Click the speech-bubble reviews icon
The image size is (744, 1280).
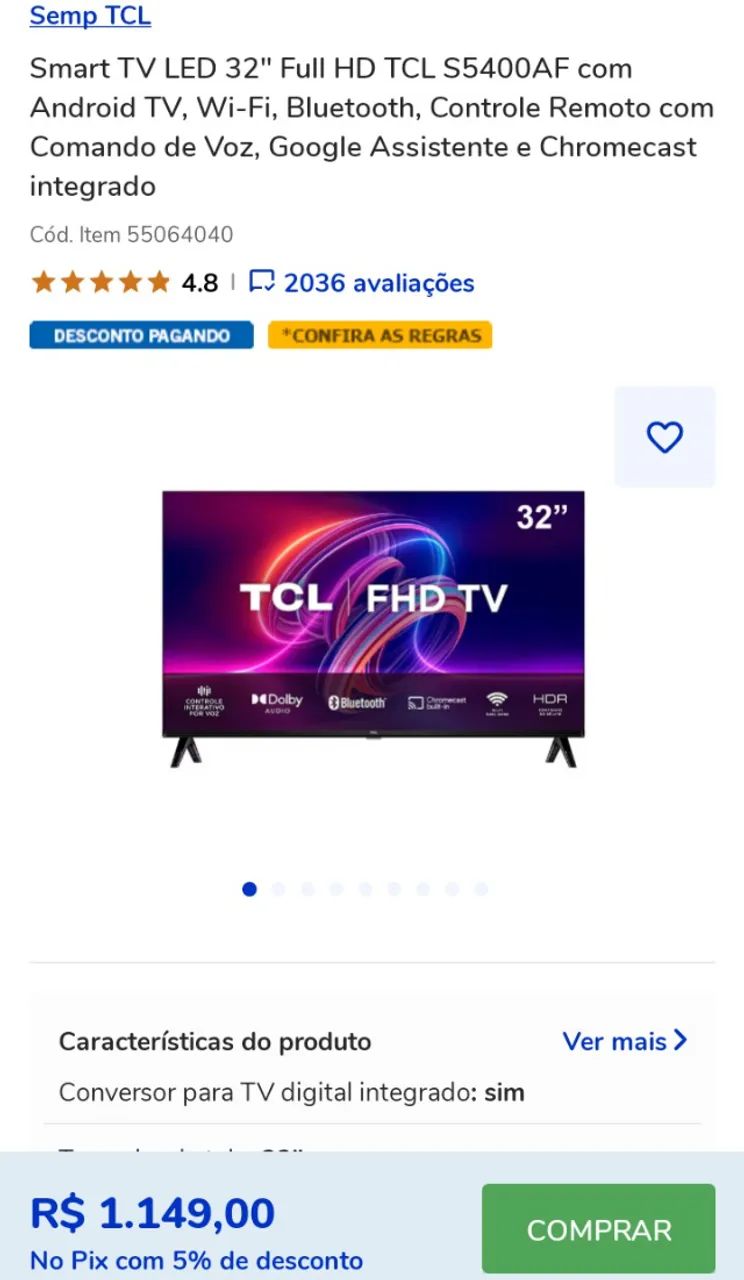pos(262,282)
